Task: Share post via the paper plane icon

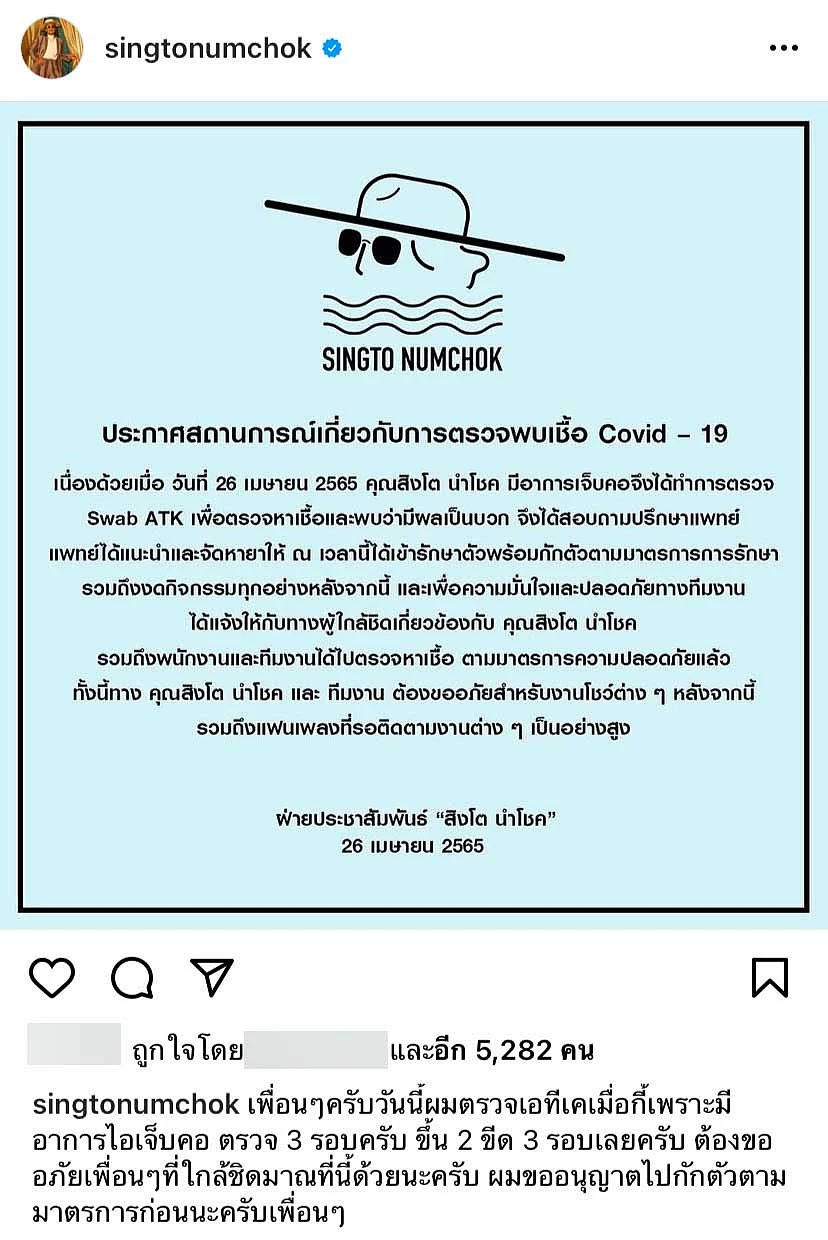Action: point(211,977)
